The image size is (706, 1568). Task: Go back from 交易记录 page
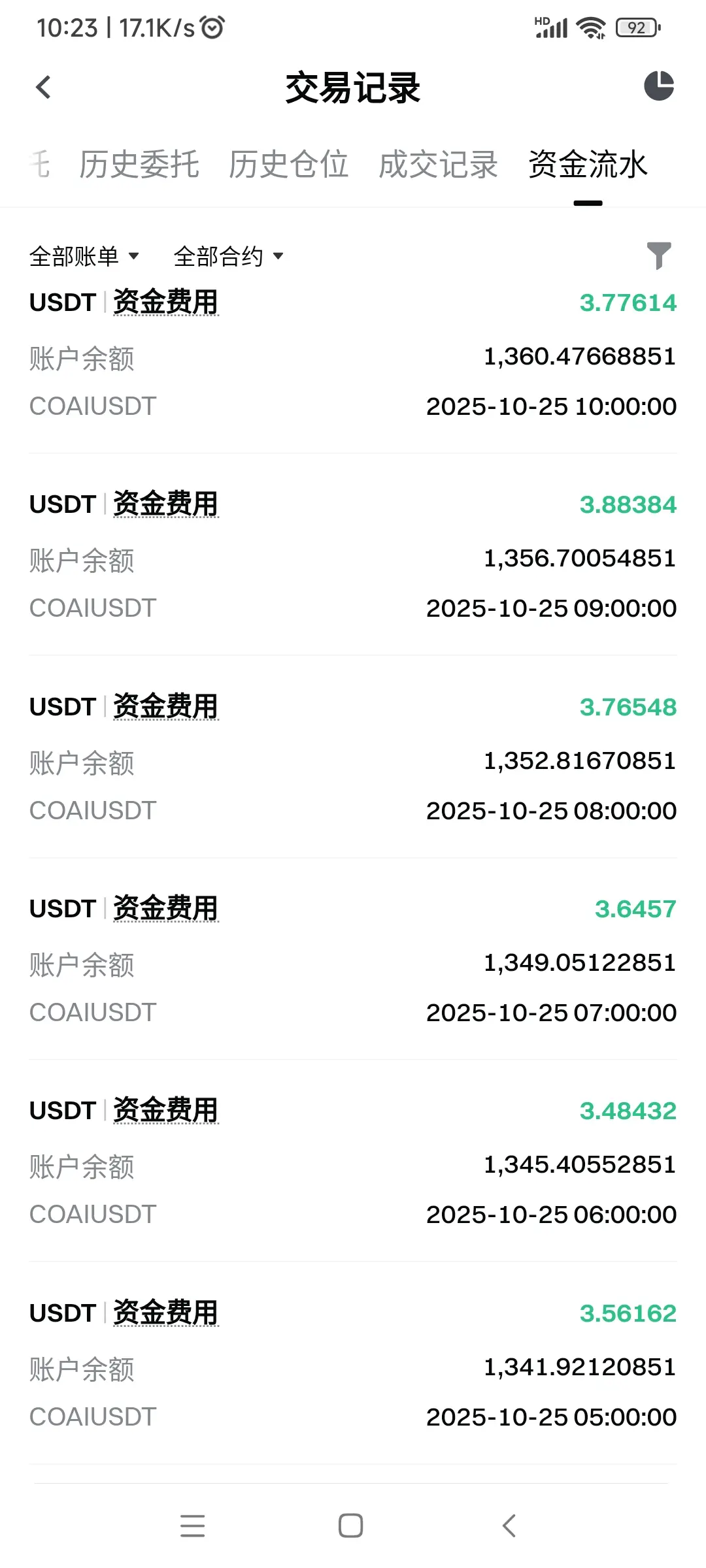(x=44, y=87)
